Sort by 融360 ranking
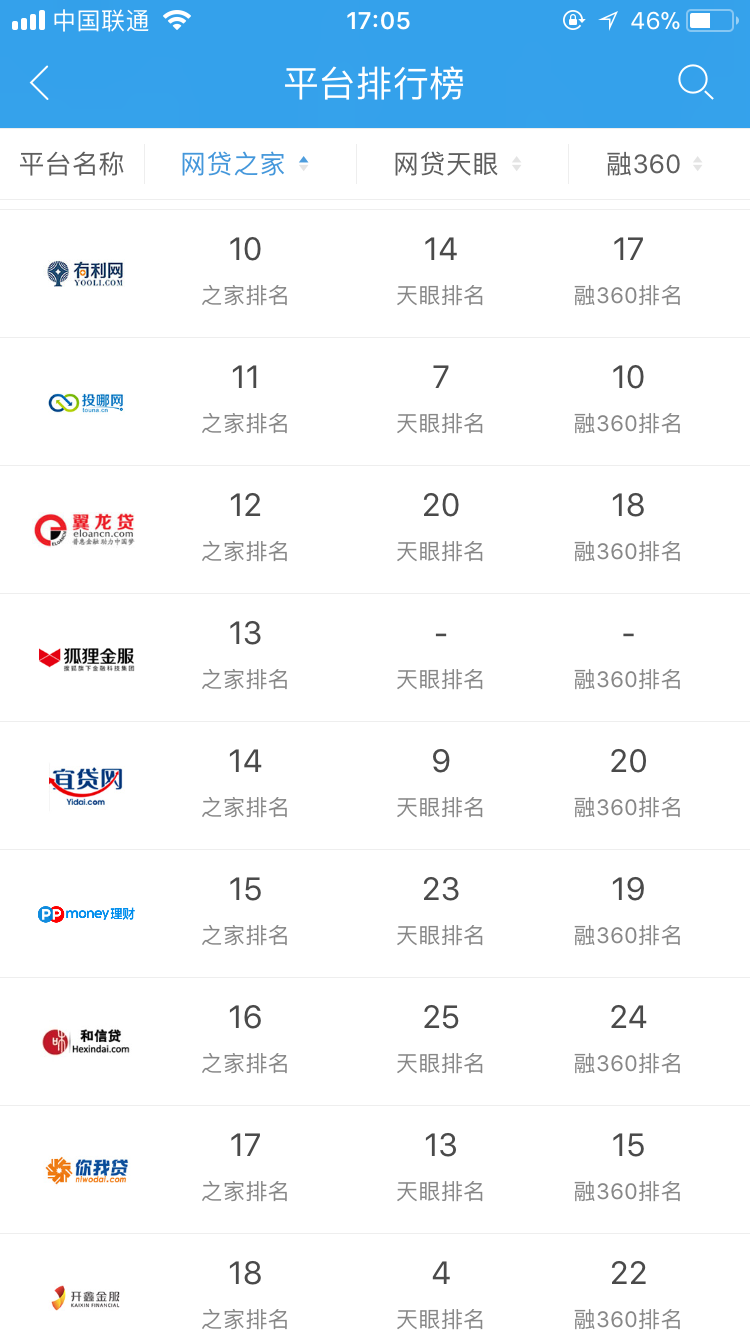Viewport: 750px width, 1334px height. [654, 164]
